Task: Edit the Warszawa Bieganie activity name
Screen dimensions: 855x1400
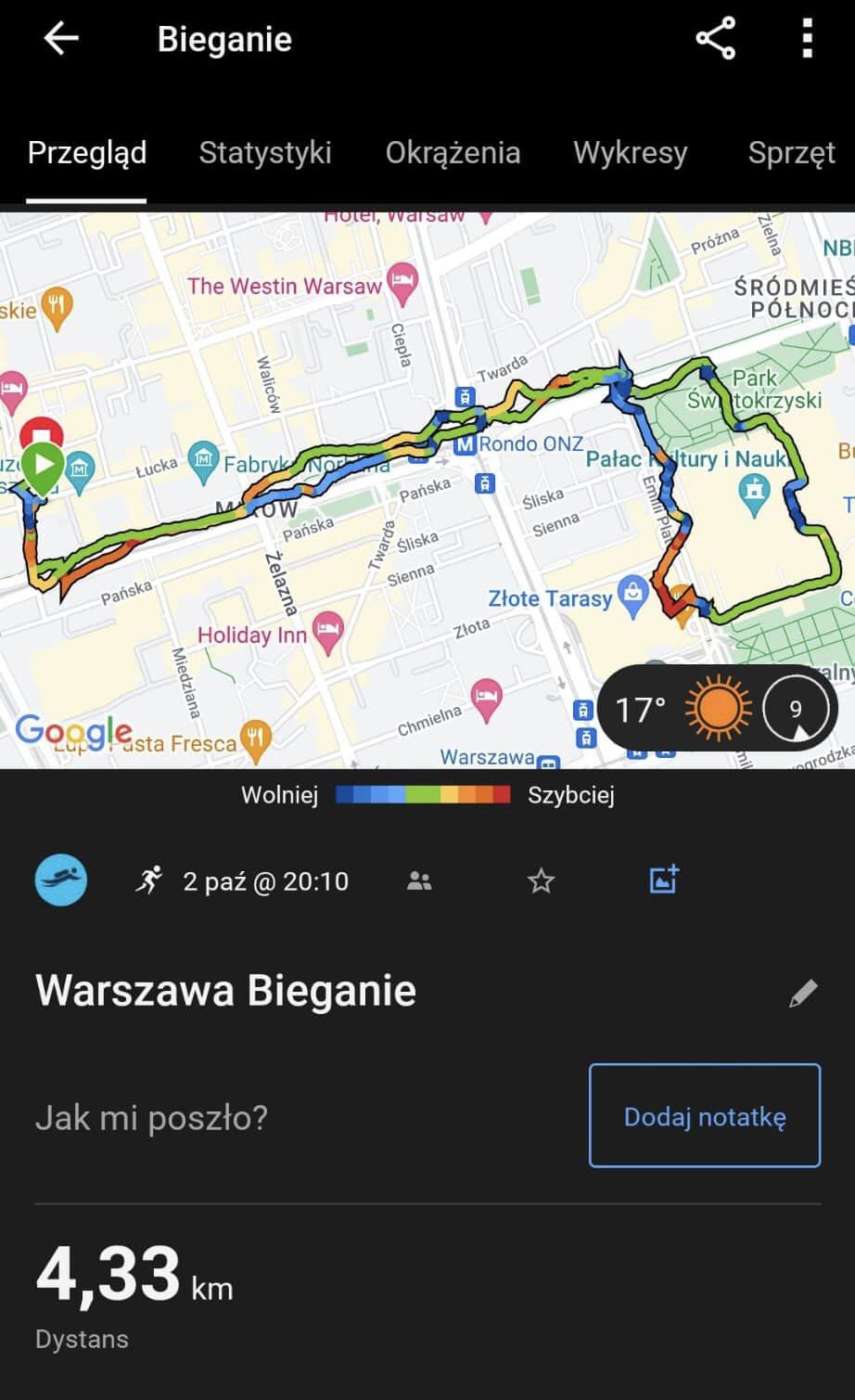Action: pos(803,993)
